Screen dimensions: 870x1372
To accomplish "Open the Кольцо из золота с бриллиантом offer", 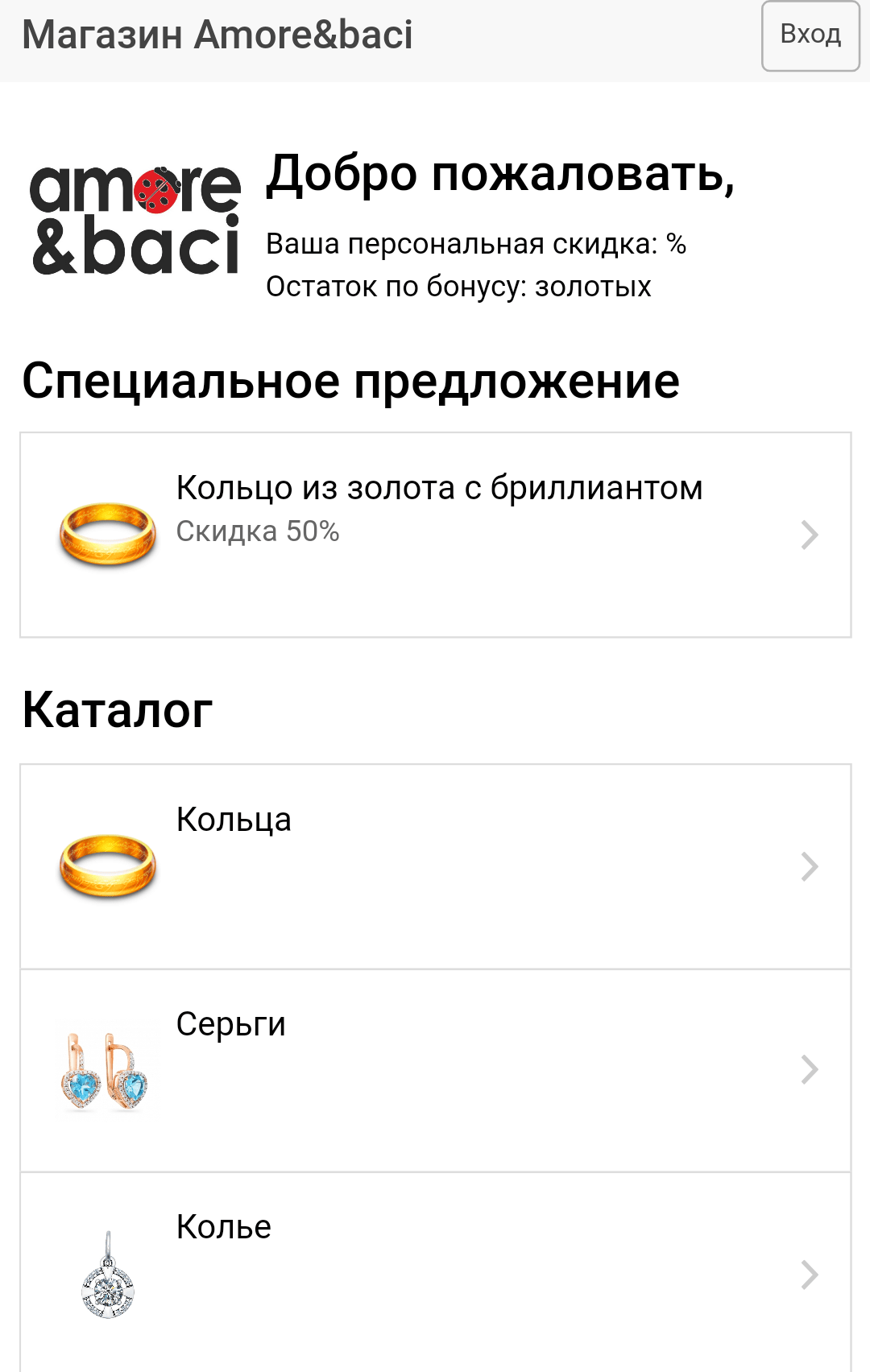I will pyautogui.click(x=435, y=535).
